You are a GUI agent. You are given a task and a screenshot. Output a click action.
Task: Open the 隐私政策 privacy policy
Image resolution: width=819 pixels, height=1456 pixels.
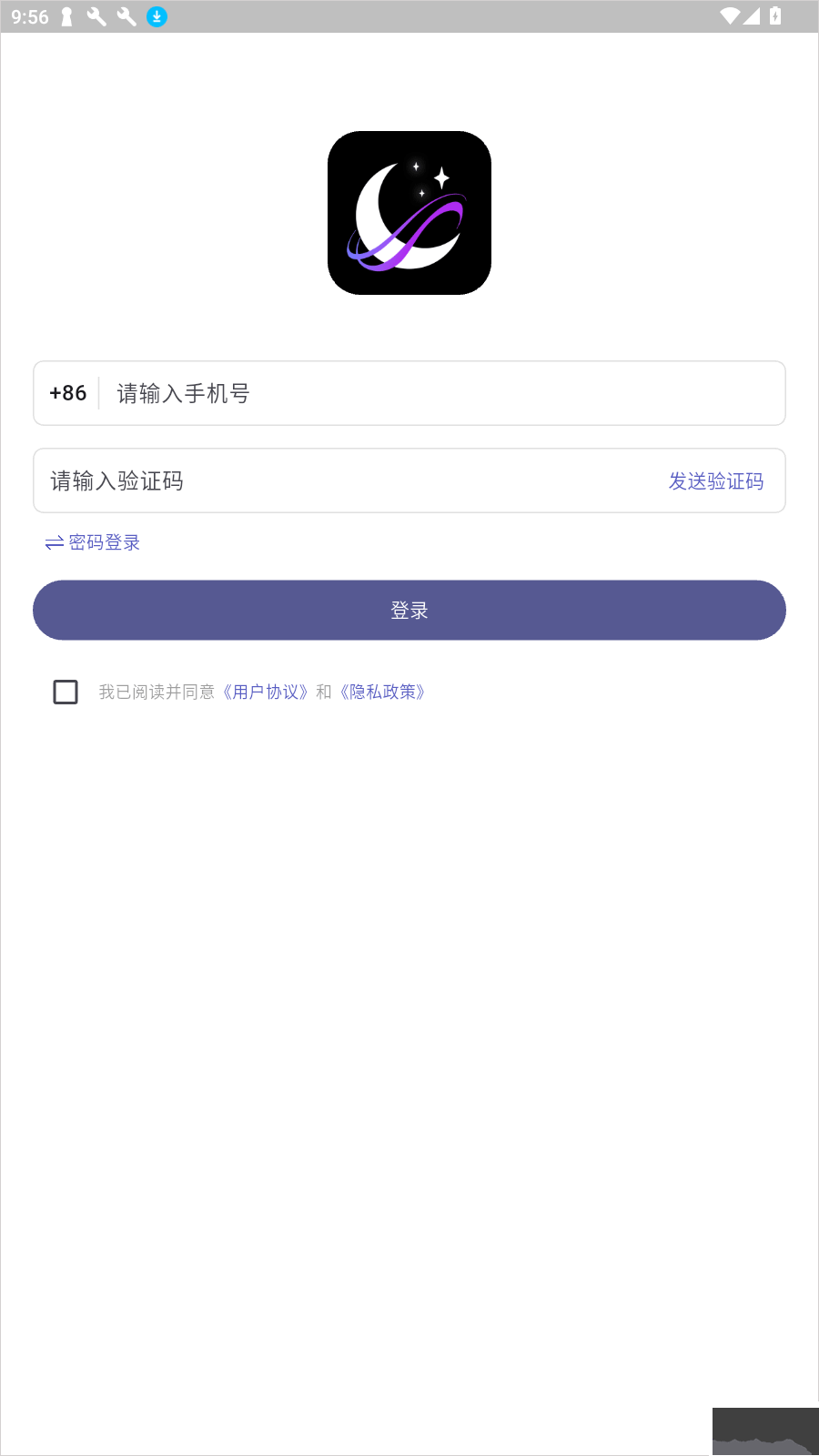(383, 692)
